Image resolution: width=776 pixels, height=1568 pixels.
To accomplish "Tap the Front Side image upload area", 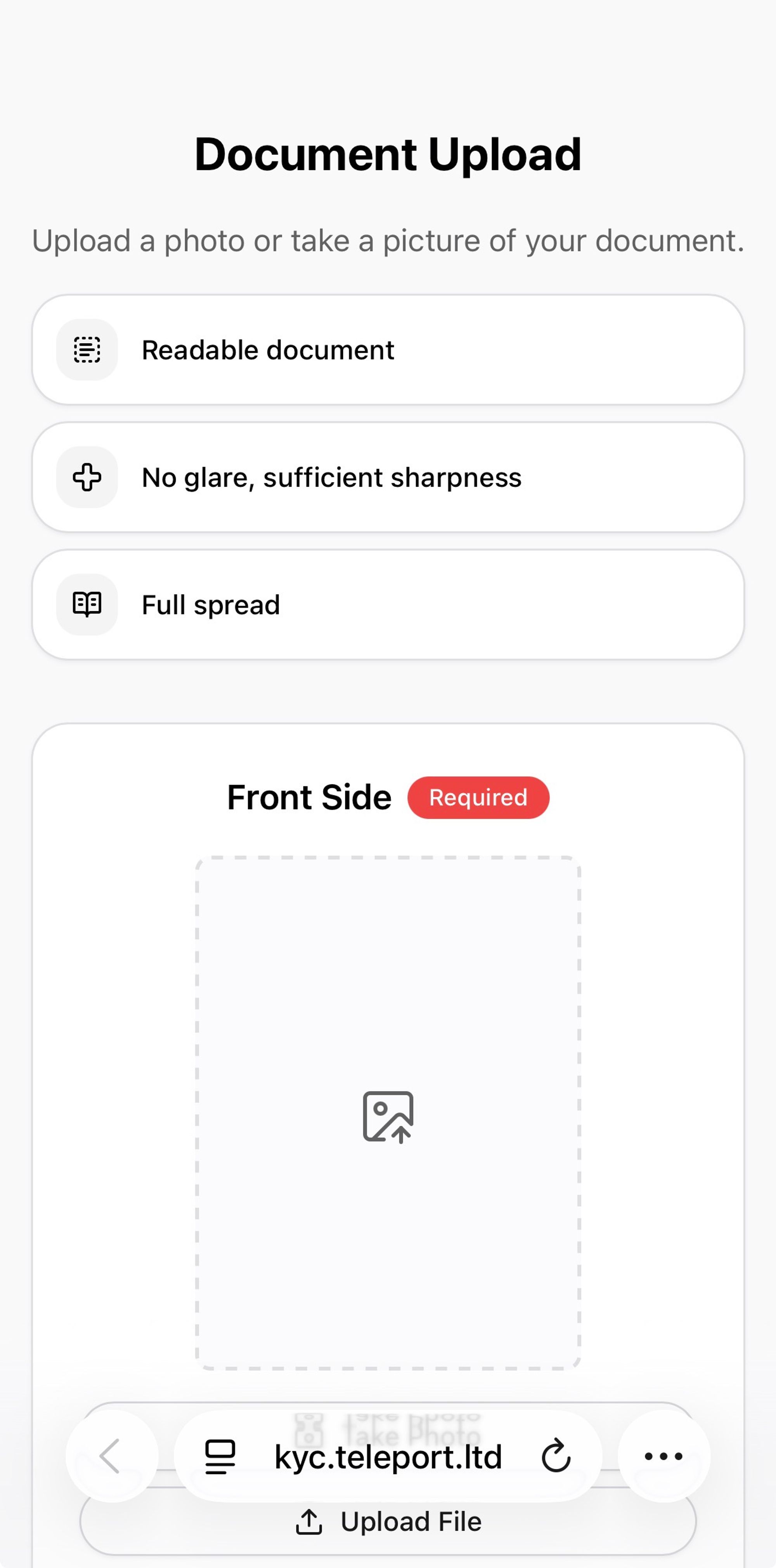I will pyautogui.click(x=388, y=1113).
